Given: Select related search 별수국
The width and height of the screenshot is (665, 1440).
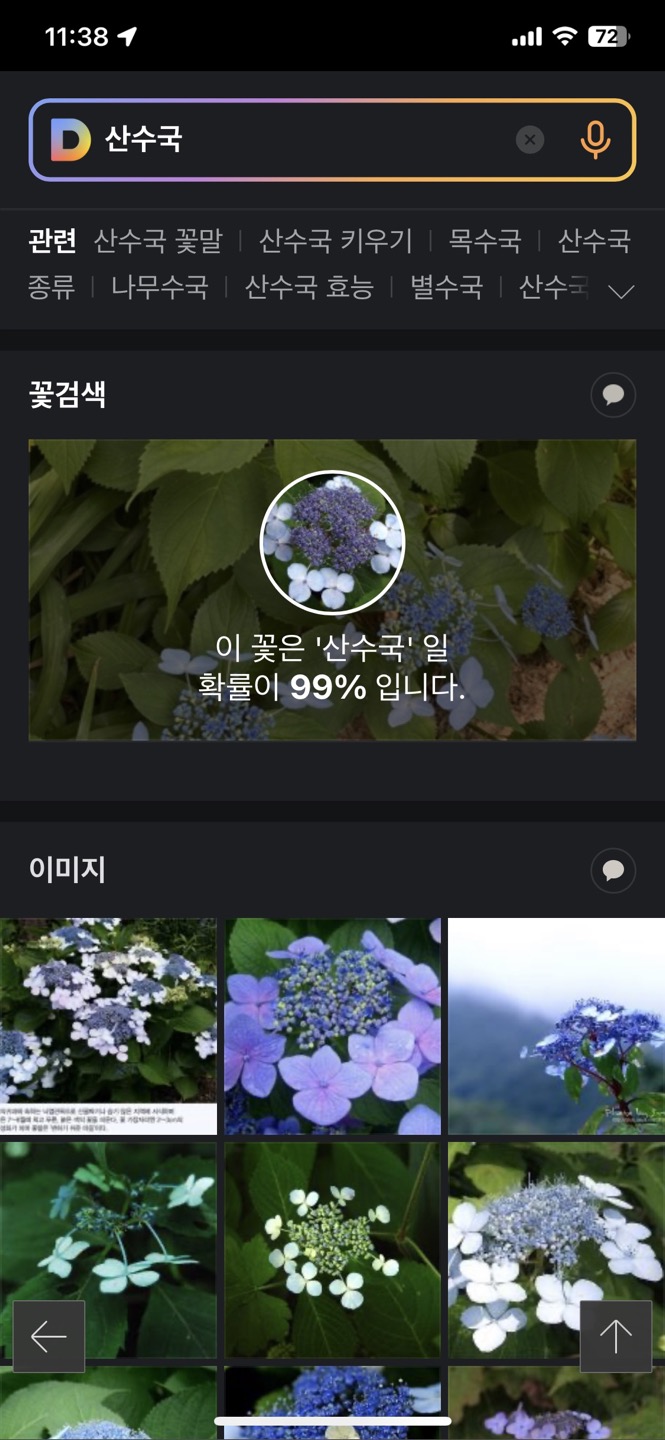Looking at the screenshot, I should (x=446, y=288).
